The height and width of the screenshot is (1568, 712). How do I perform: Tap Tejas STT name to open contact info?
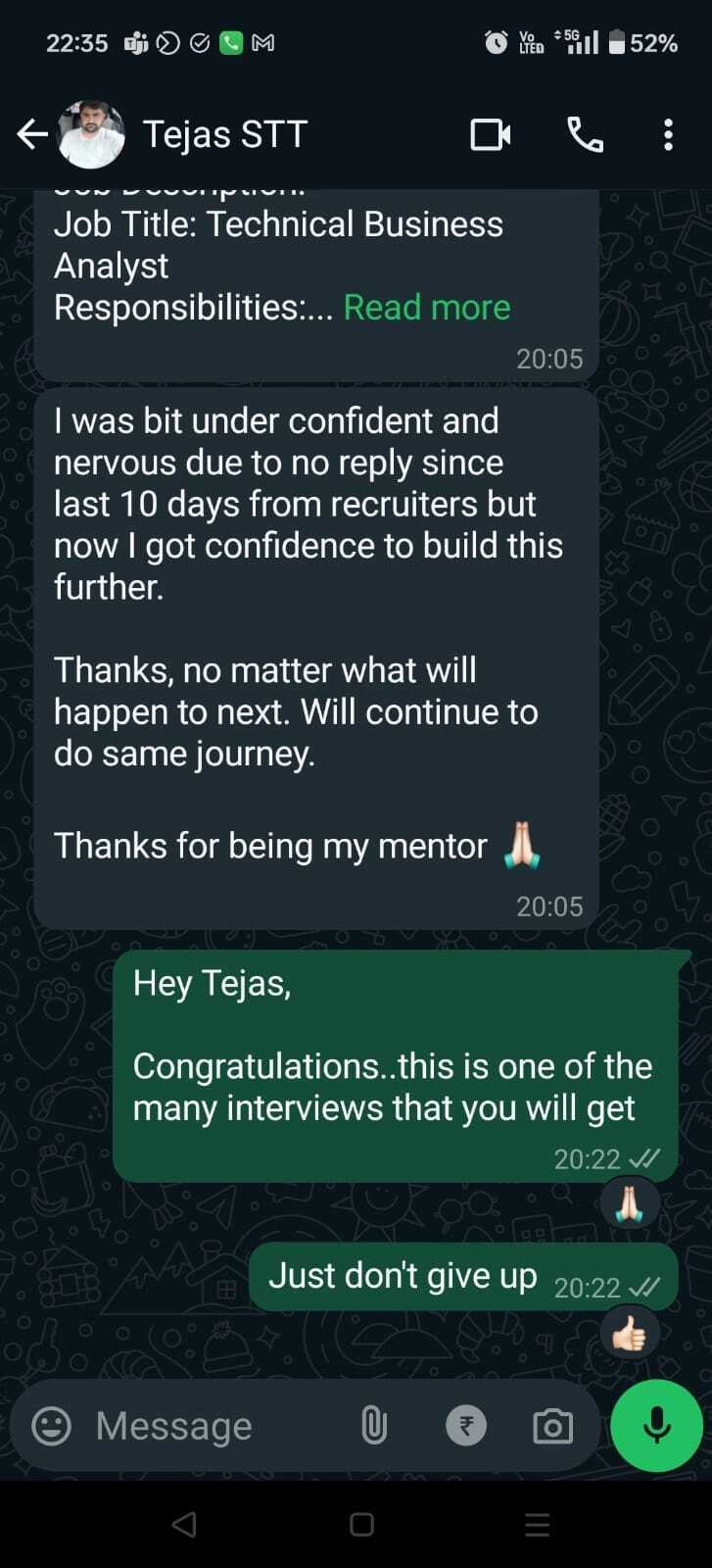[224, 133]
